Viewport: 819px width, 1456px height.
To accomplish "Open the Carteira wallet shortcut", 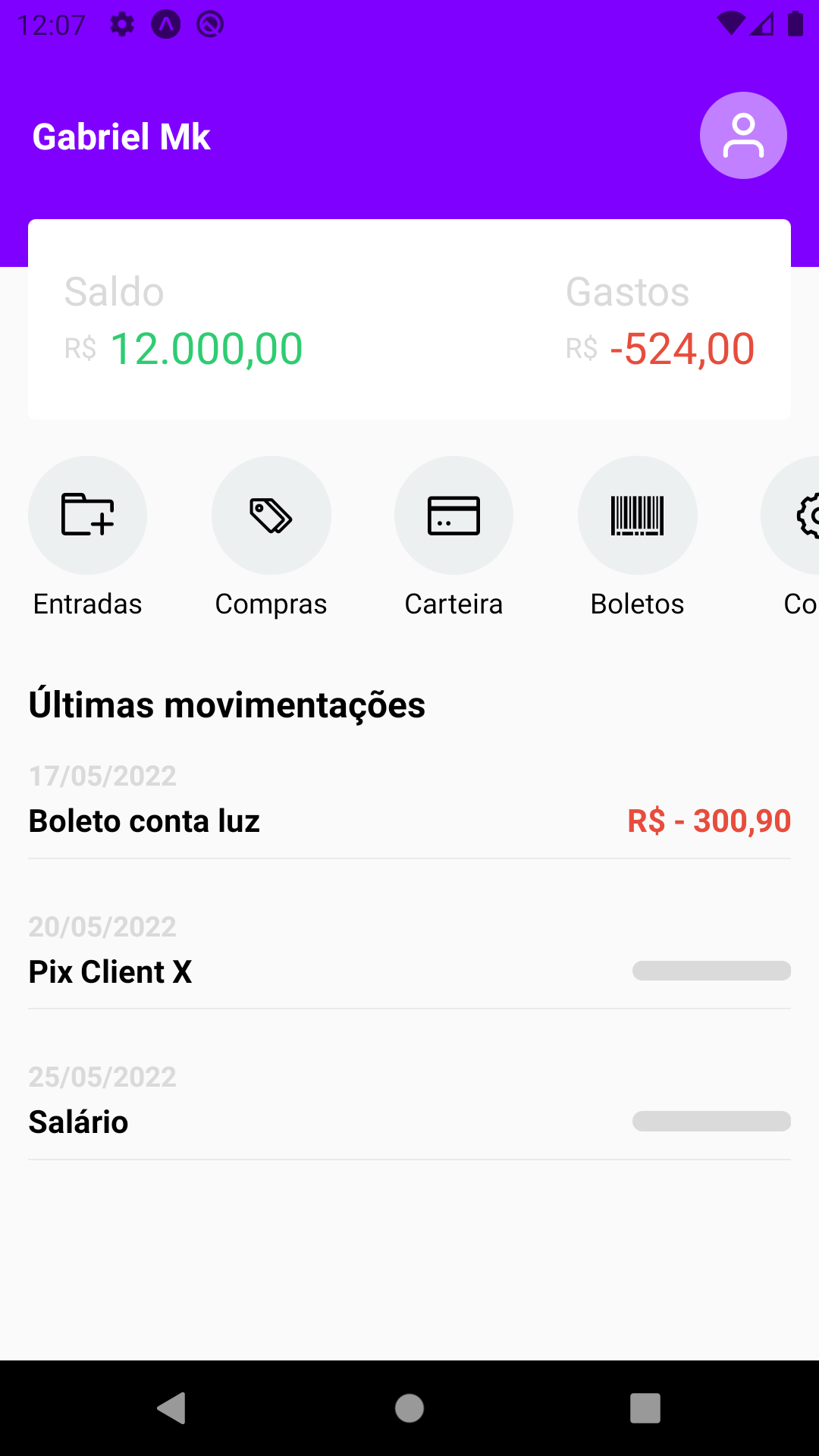I will click(x=453, y=515).
